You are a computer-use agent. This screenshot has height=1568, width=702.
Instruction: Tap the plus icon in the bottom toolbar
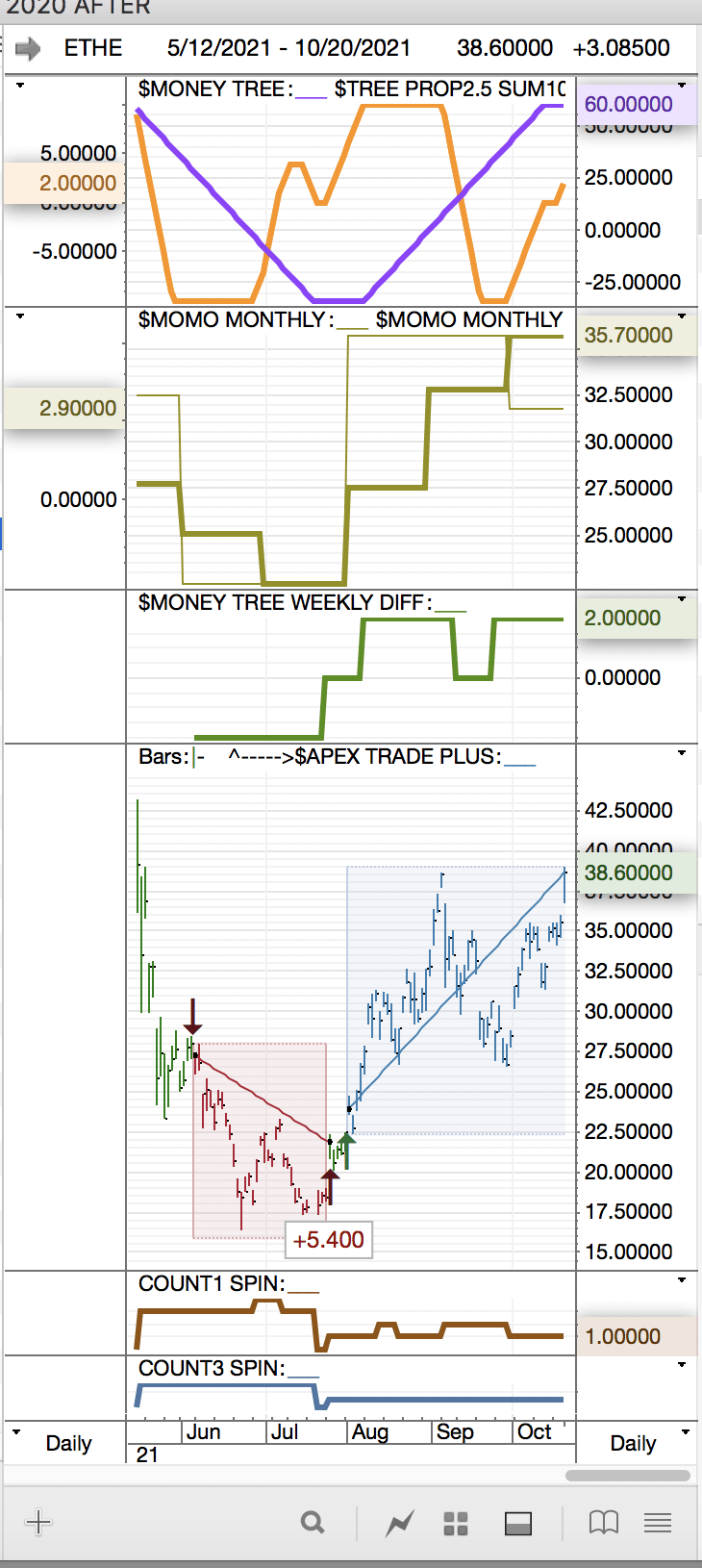coord(38,1522)
